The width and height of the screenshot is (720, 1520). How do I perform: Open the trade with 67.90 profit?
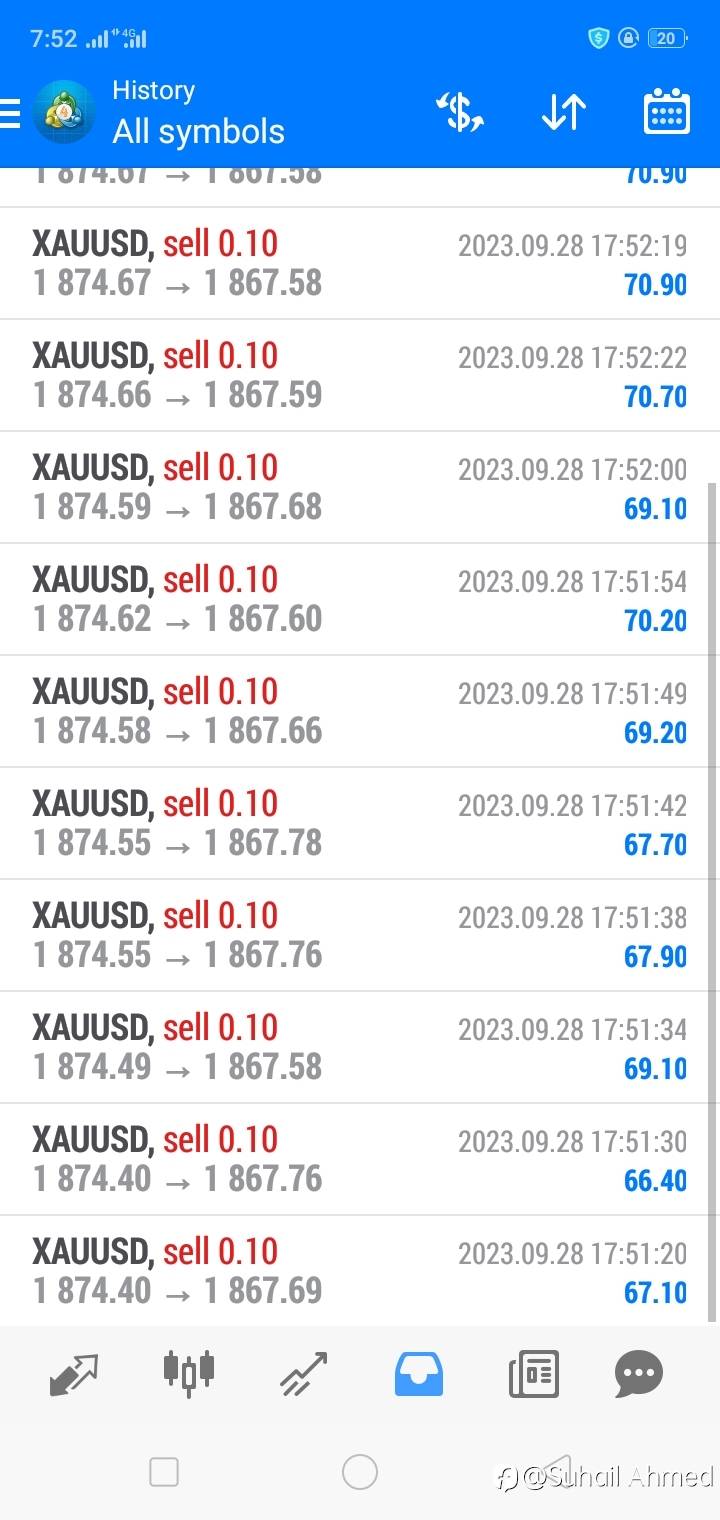(360, 936)
